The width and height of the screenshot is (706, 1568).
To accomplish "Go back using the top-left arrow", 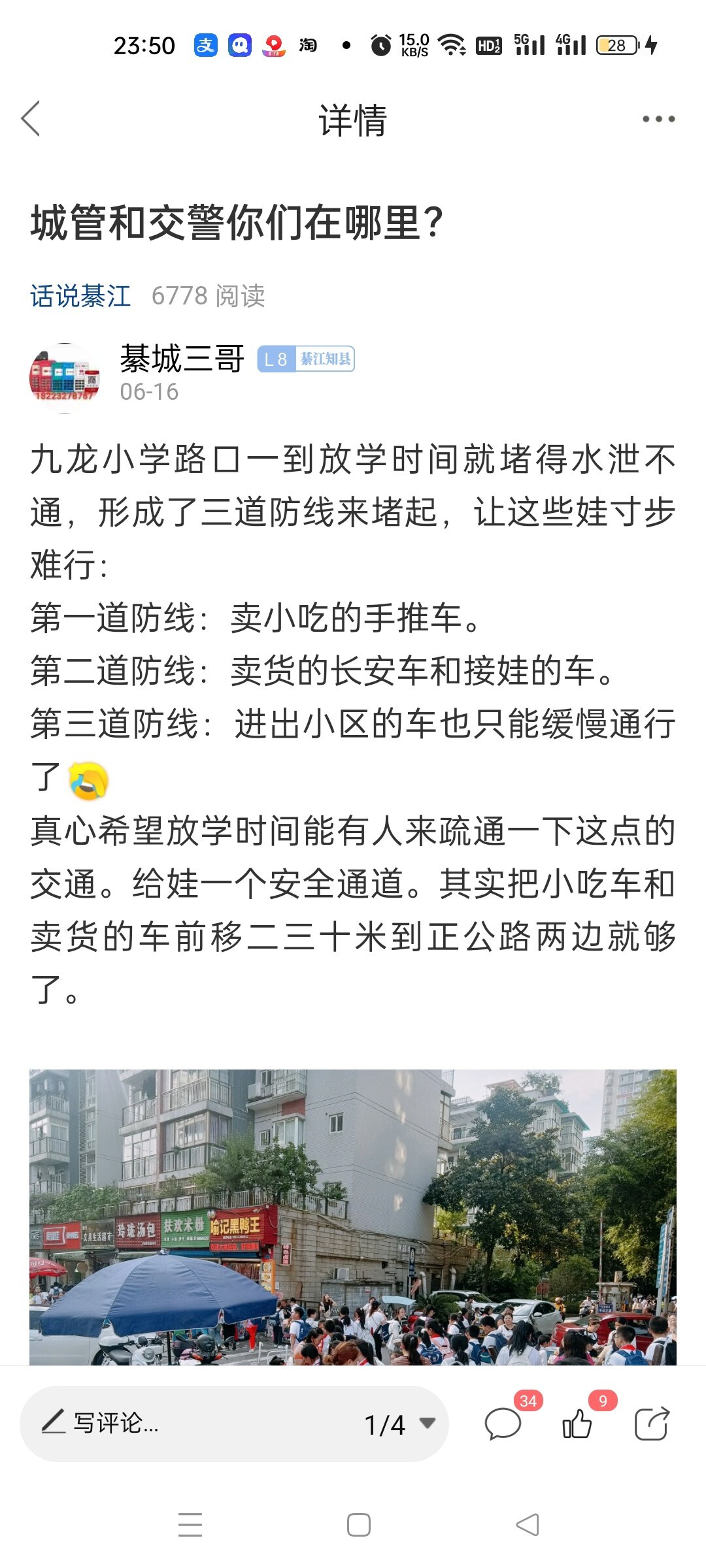I will point(31,119).
